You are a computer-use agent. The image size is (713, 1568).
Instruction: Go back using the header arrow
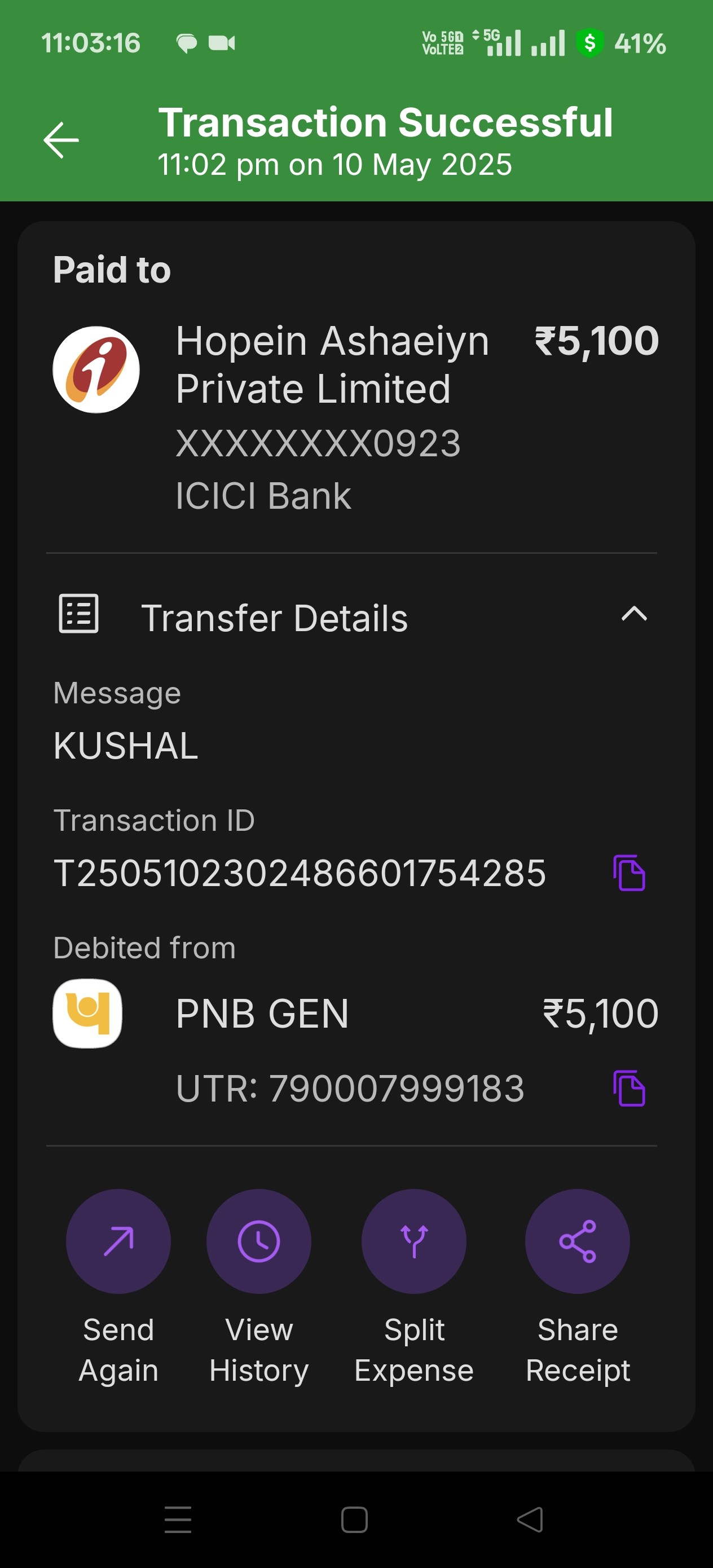(61, 140)
